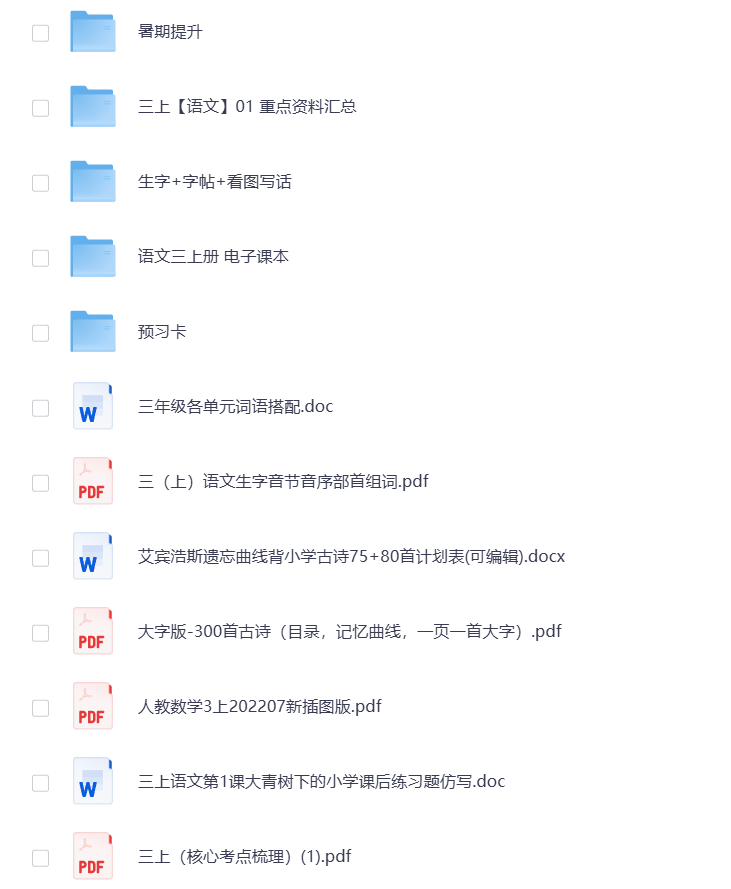The height and width of the screenshot is (889, 731).
Task: Click the PDF icon beside 大字版-300首古诗 file
Action: tap(92, 631)
